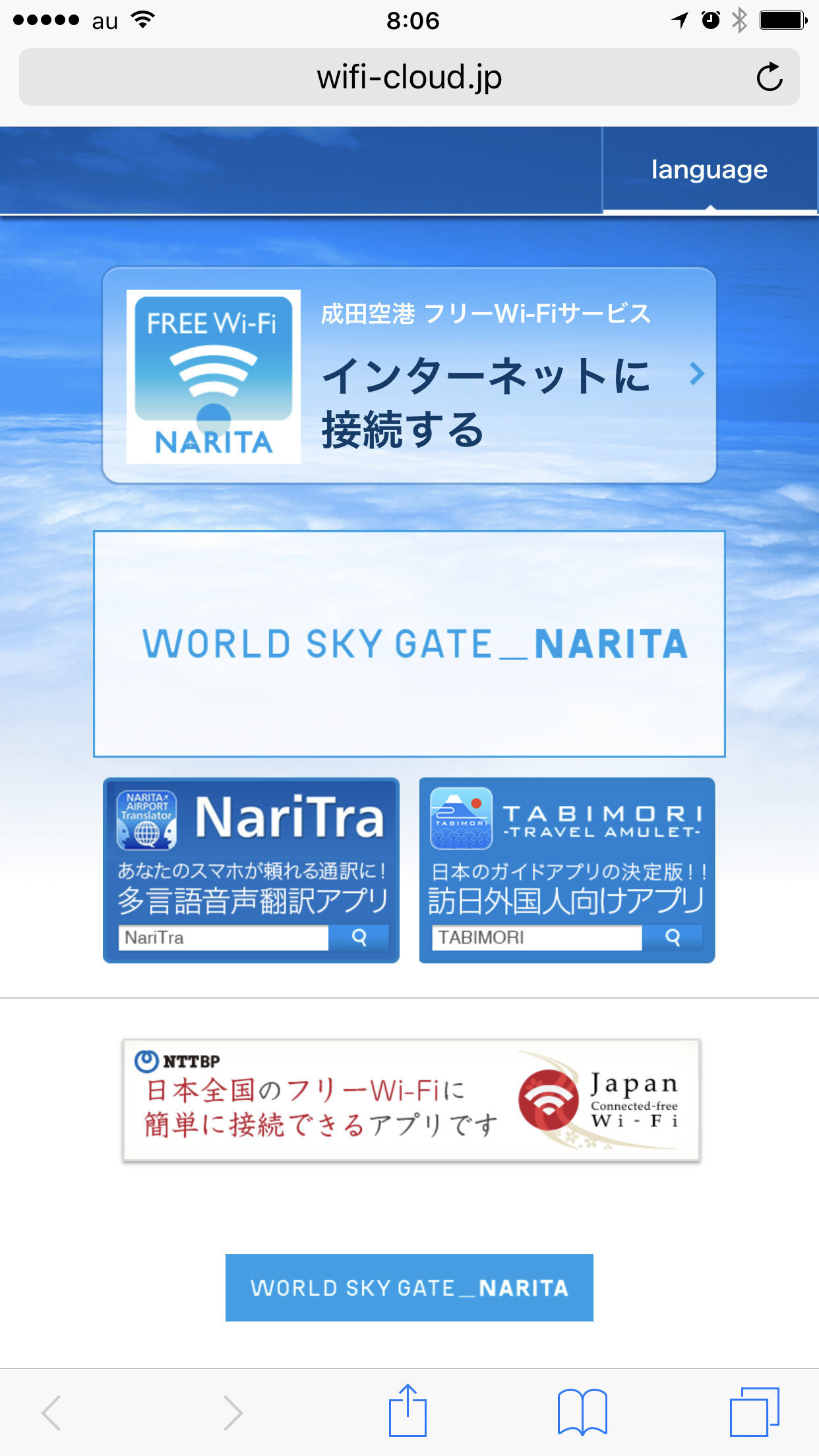Tap the blue WORLD SKY GATE_NARITA button

(x=409, y=1288)
